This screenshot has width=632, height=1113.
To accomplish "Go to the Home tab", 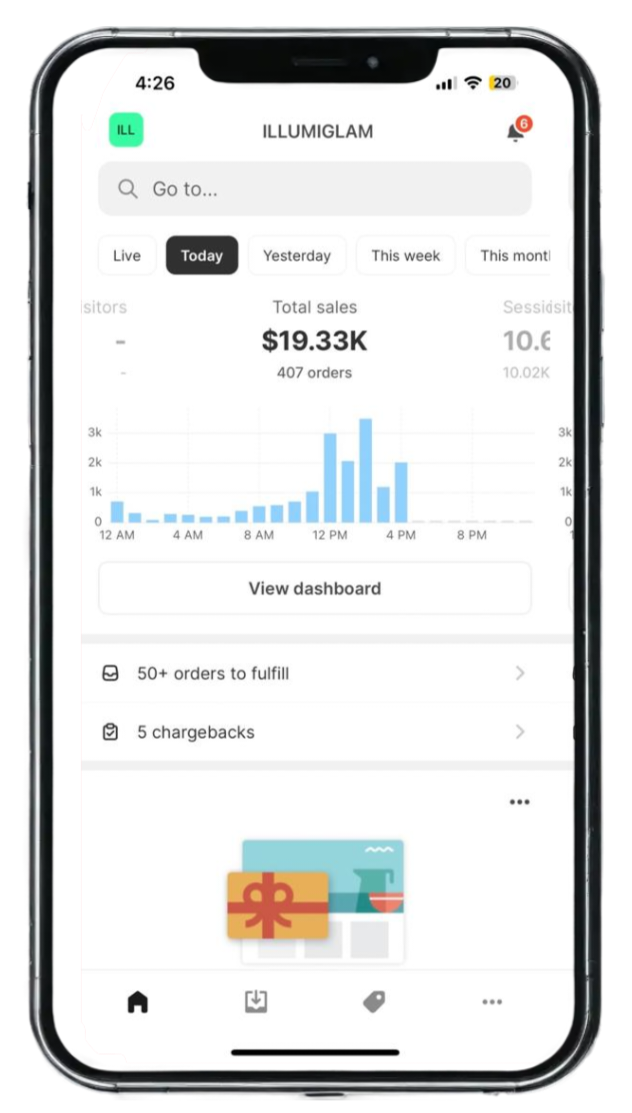I will [138, 1002].
